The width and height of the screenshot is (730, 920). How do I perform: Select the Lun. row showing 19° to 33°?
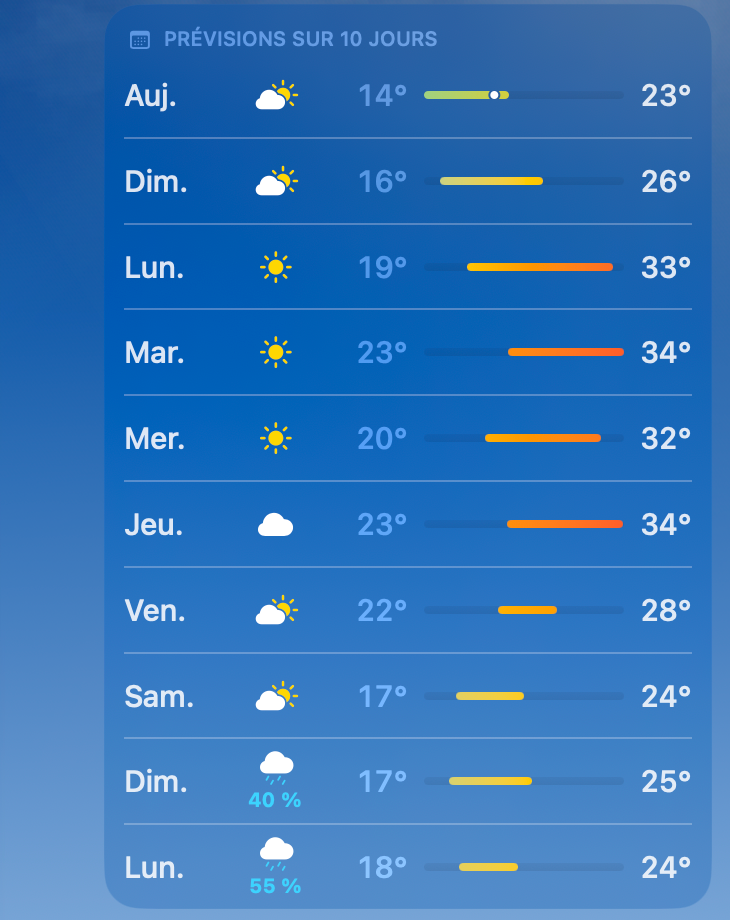pyautogui.click(x=408, y=267)
